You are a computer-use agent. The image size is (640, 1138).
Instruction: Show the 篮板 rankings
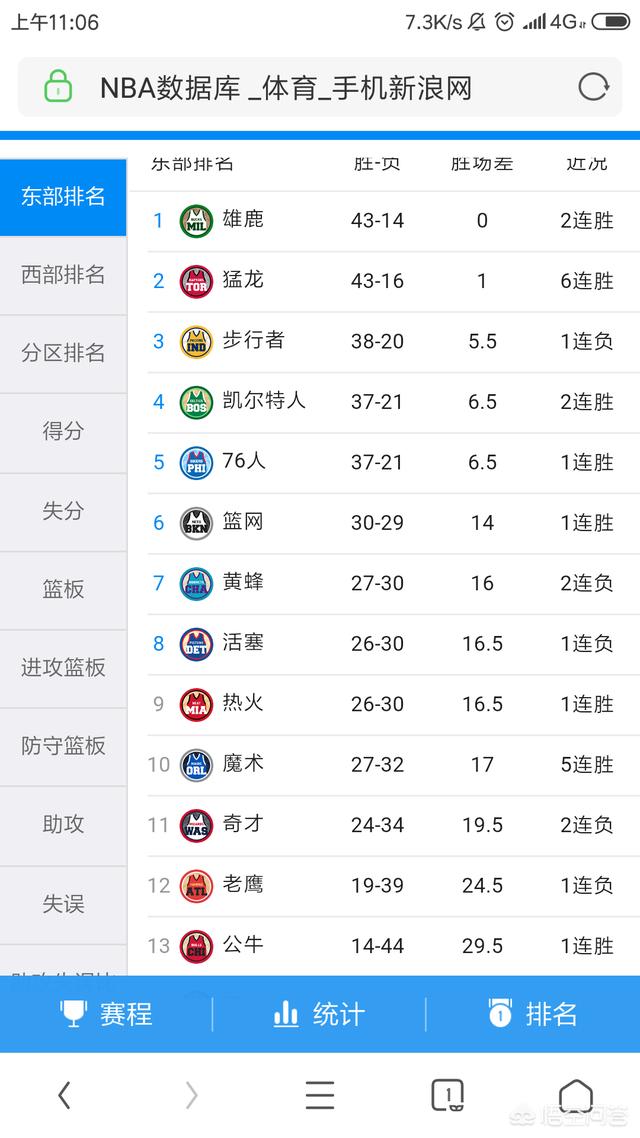click(x=63, y=589)
